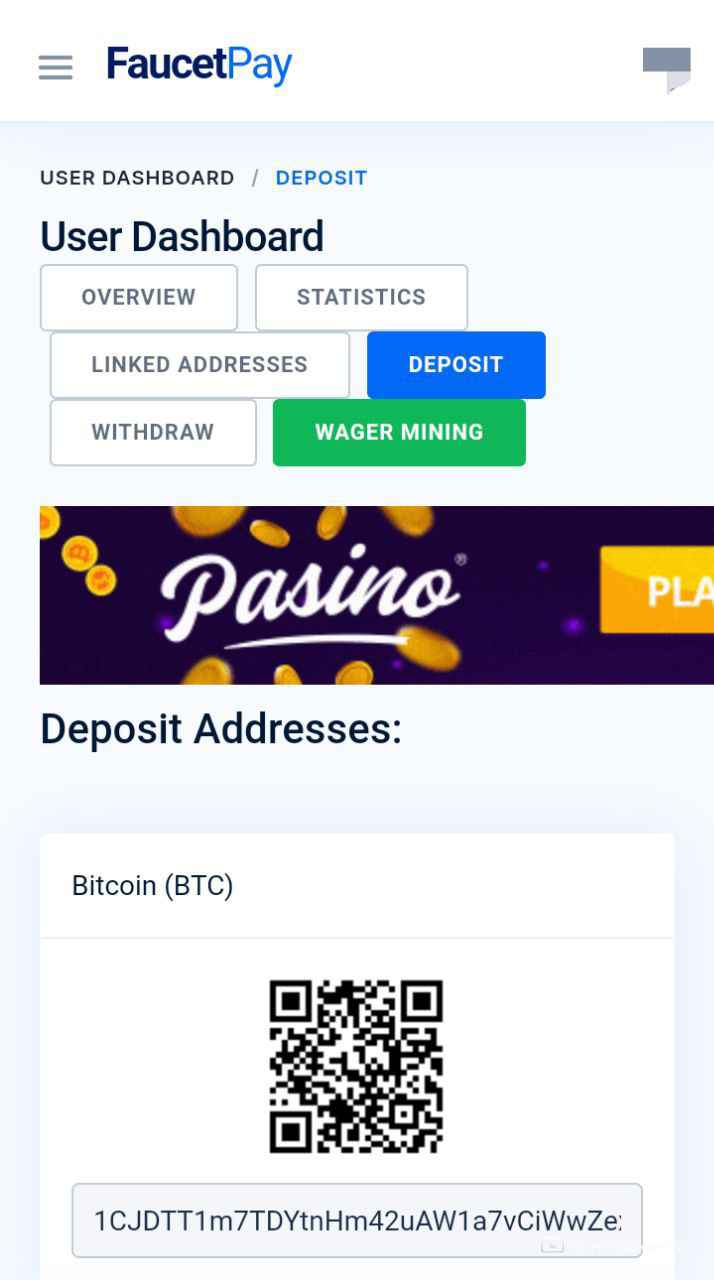Tap the Bitcoin deposit address field

(x=357, y=1220)
